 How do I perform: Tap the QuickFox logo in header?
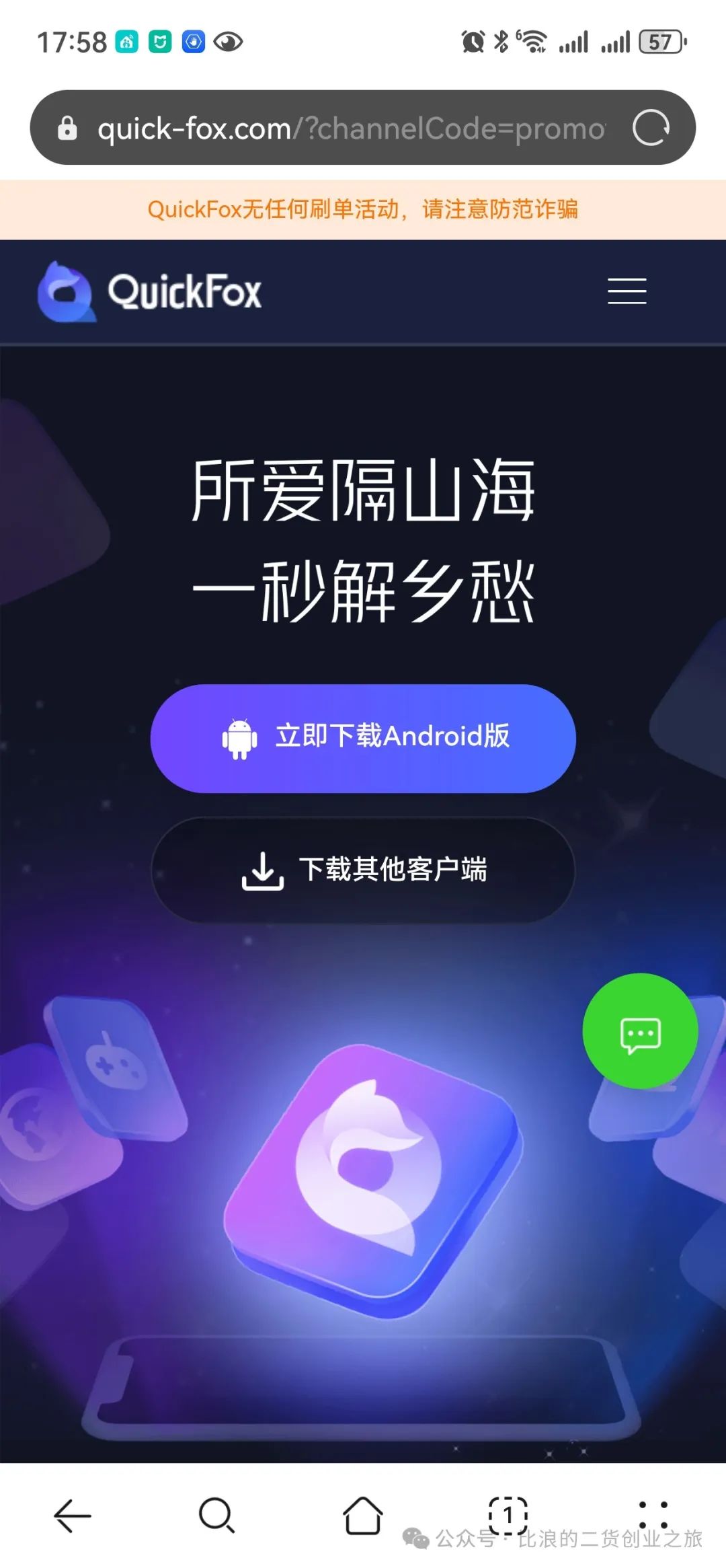coord(149,292)
